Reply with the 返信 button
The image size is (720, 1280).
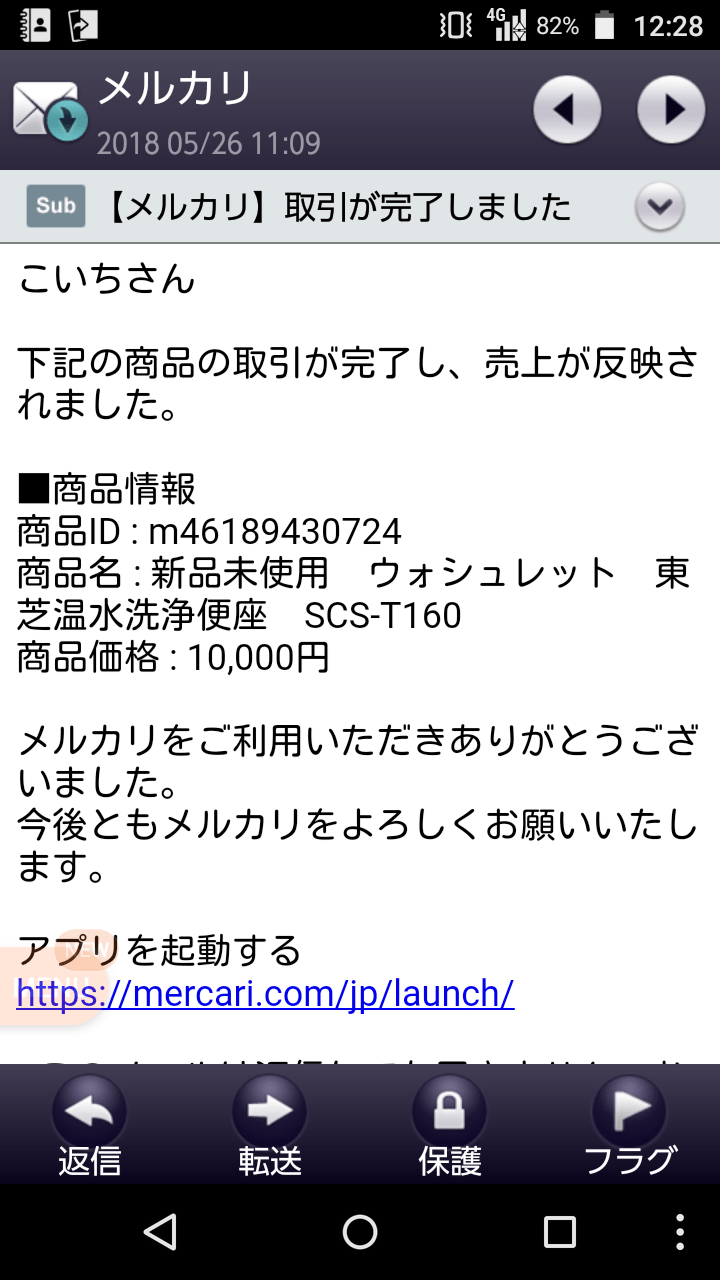click(90, 1124)
